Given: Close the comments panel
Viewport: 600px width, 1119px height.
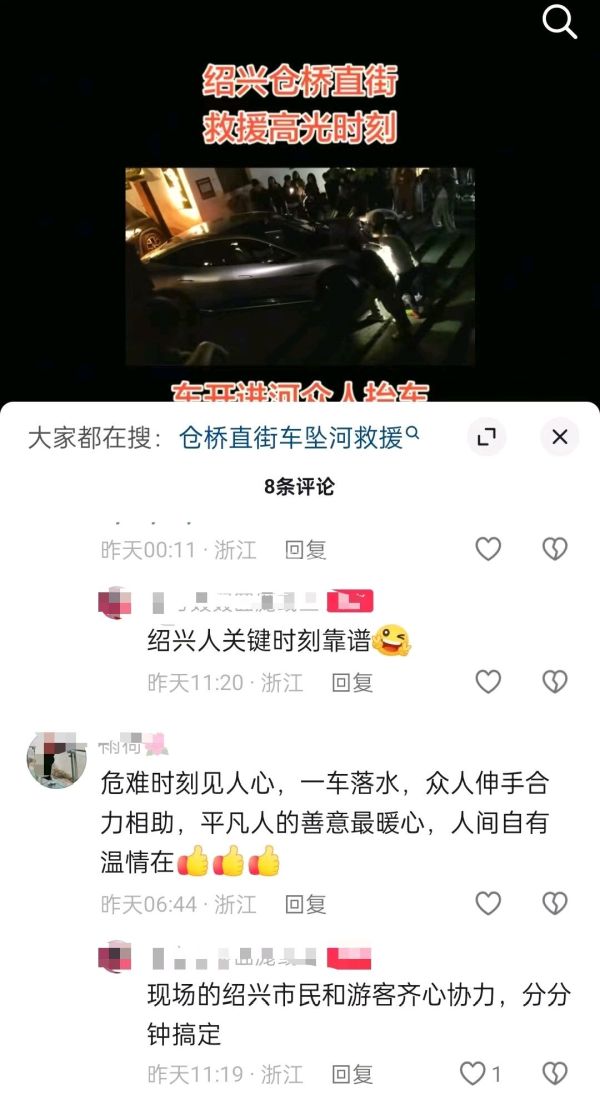Looking at the screenshot, I should tap(559, 437).
